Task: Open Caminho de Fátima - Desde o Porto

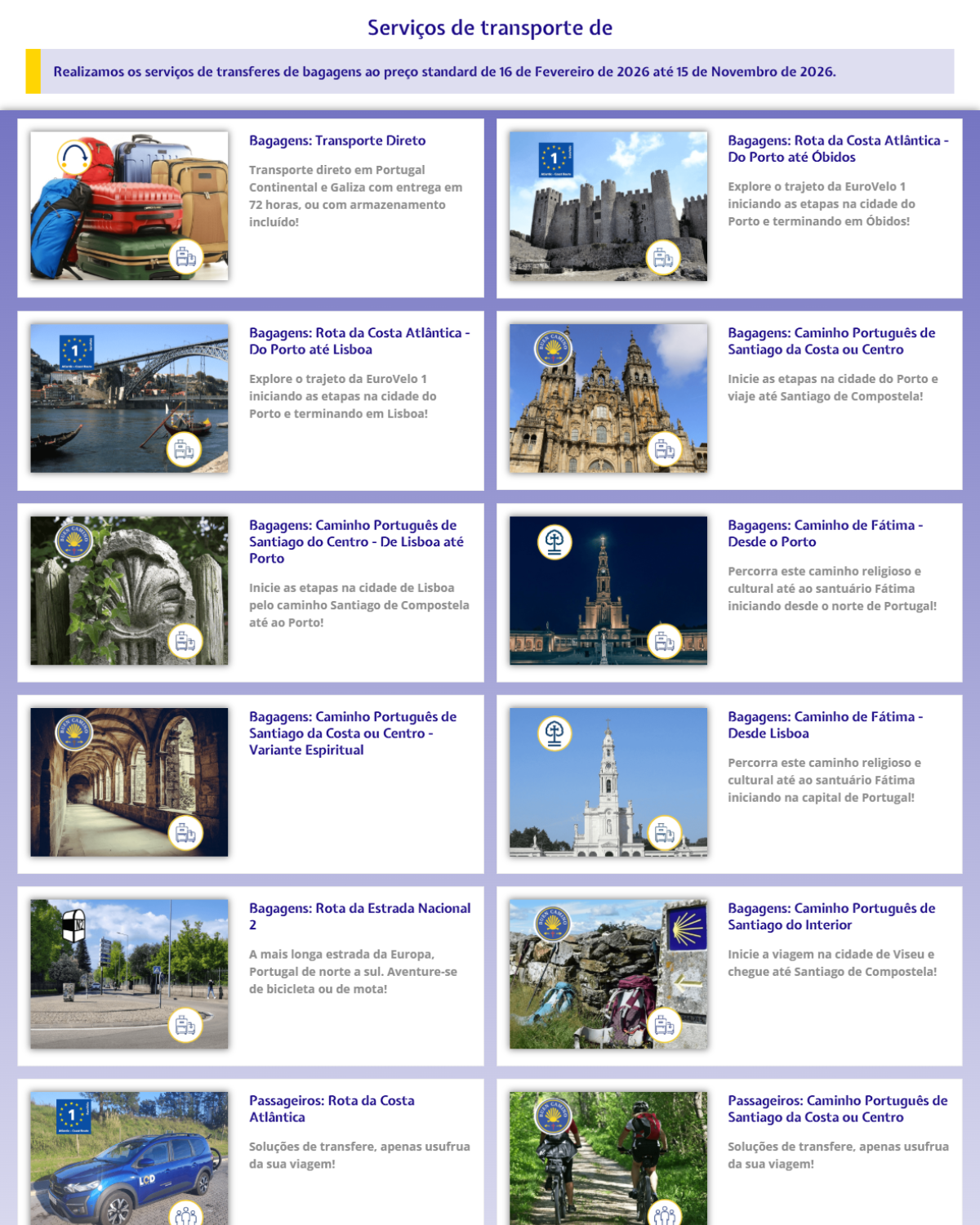Action: (x=825, y=533)
